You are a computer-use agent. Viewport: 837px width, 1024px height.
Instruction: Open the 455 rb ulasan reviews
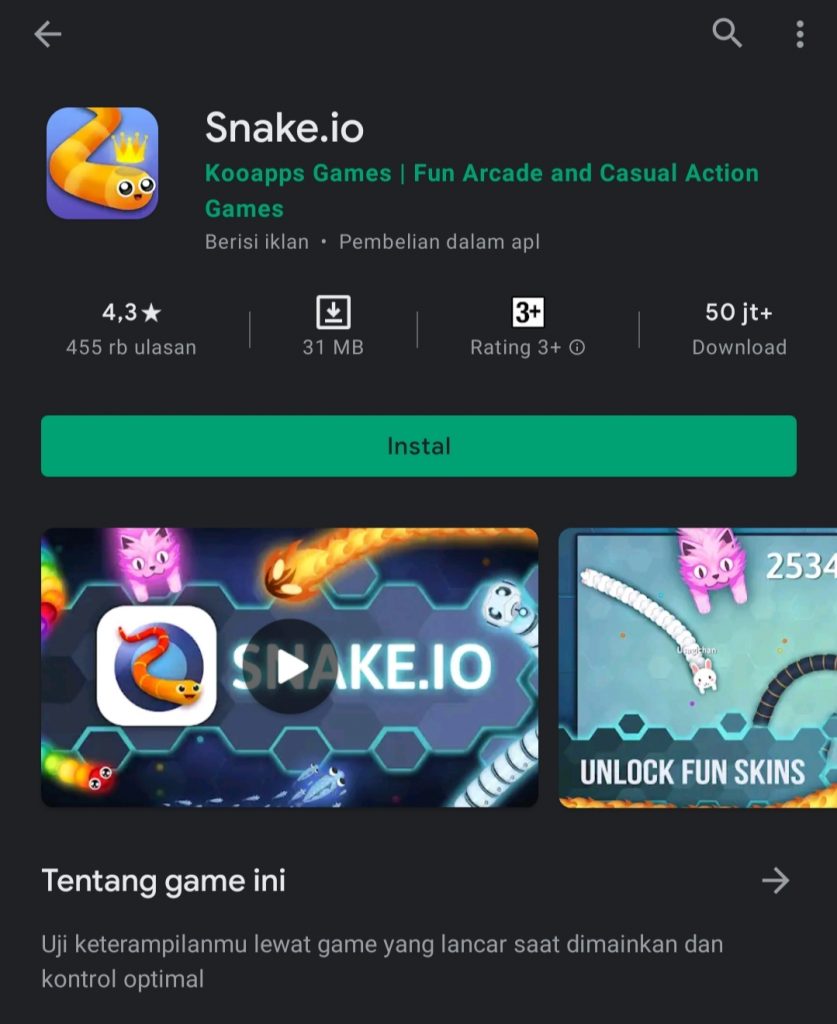click(x=131, y=330)
